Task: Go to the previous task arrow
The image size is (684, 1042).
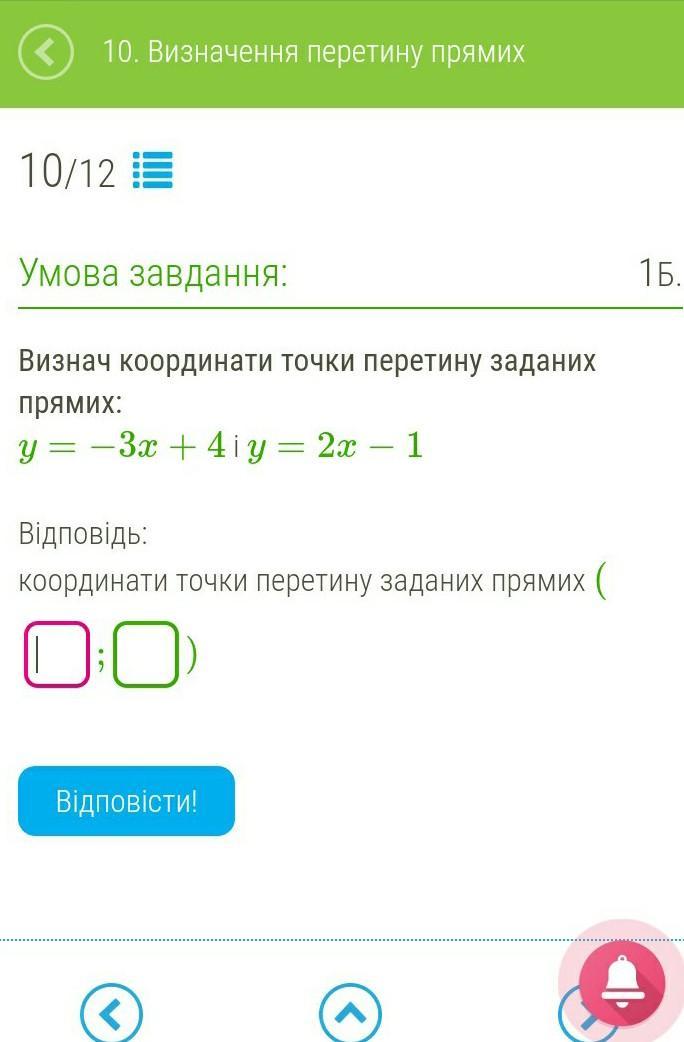Action: [x=111, y=1014]
